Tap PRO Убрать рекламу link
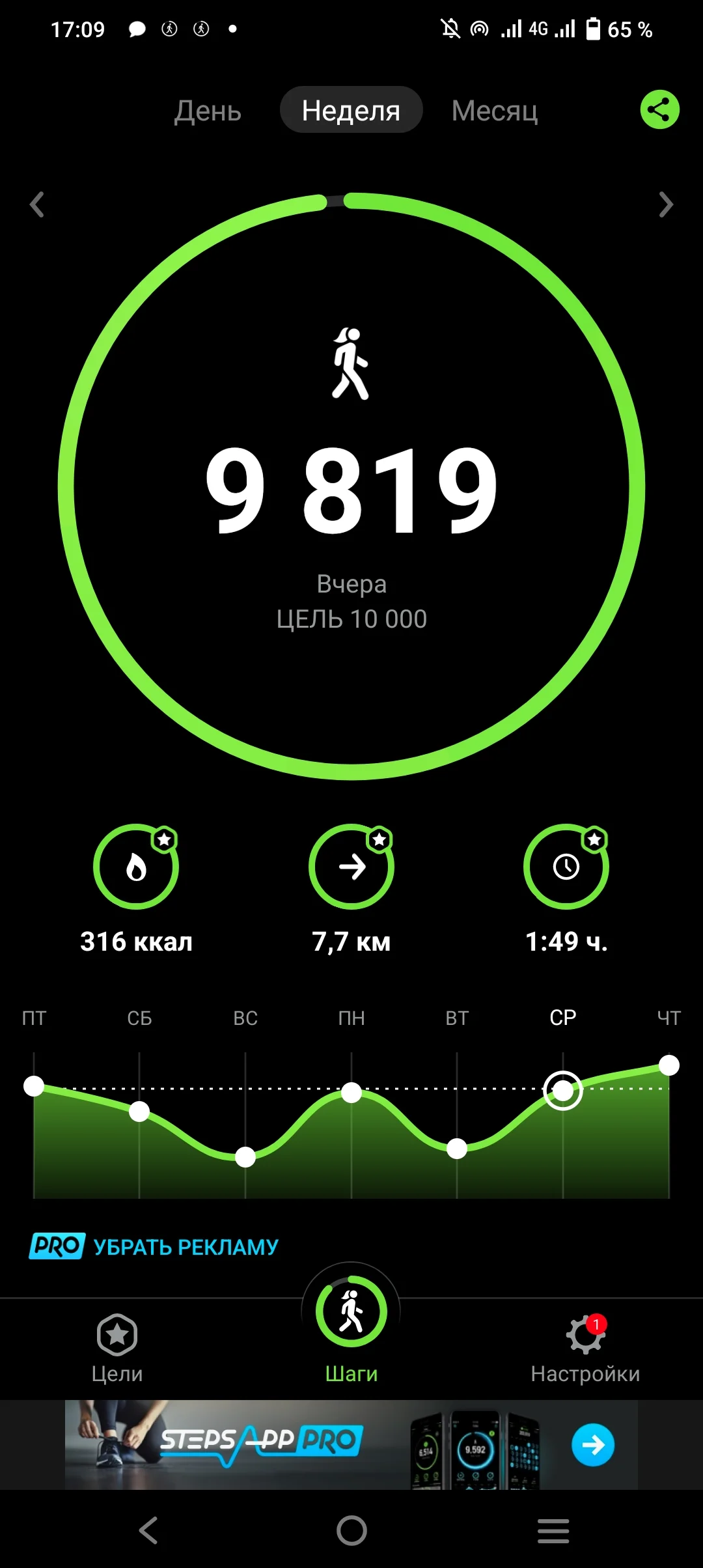This screenshot has width=703, height=1568. pos(154,1246)
